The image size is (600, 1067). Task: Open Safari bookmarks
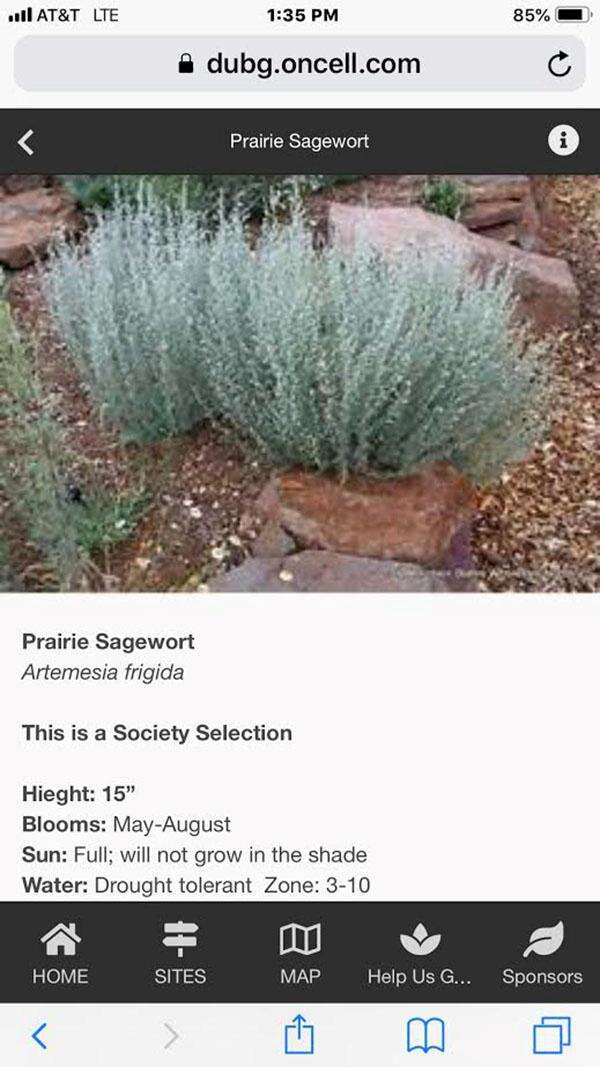425,1035
